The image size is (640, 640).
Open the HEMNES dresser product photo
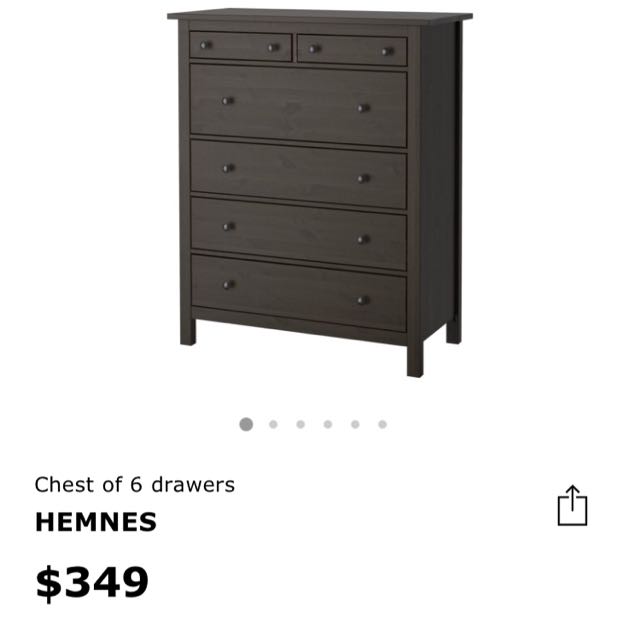(x=318, y=190)
